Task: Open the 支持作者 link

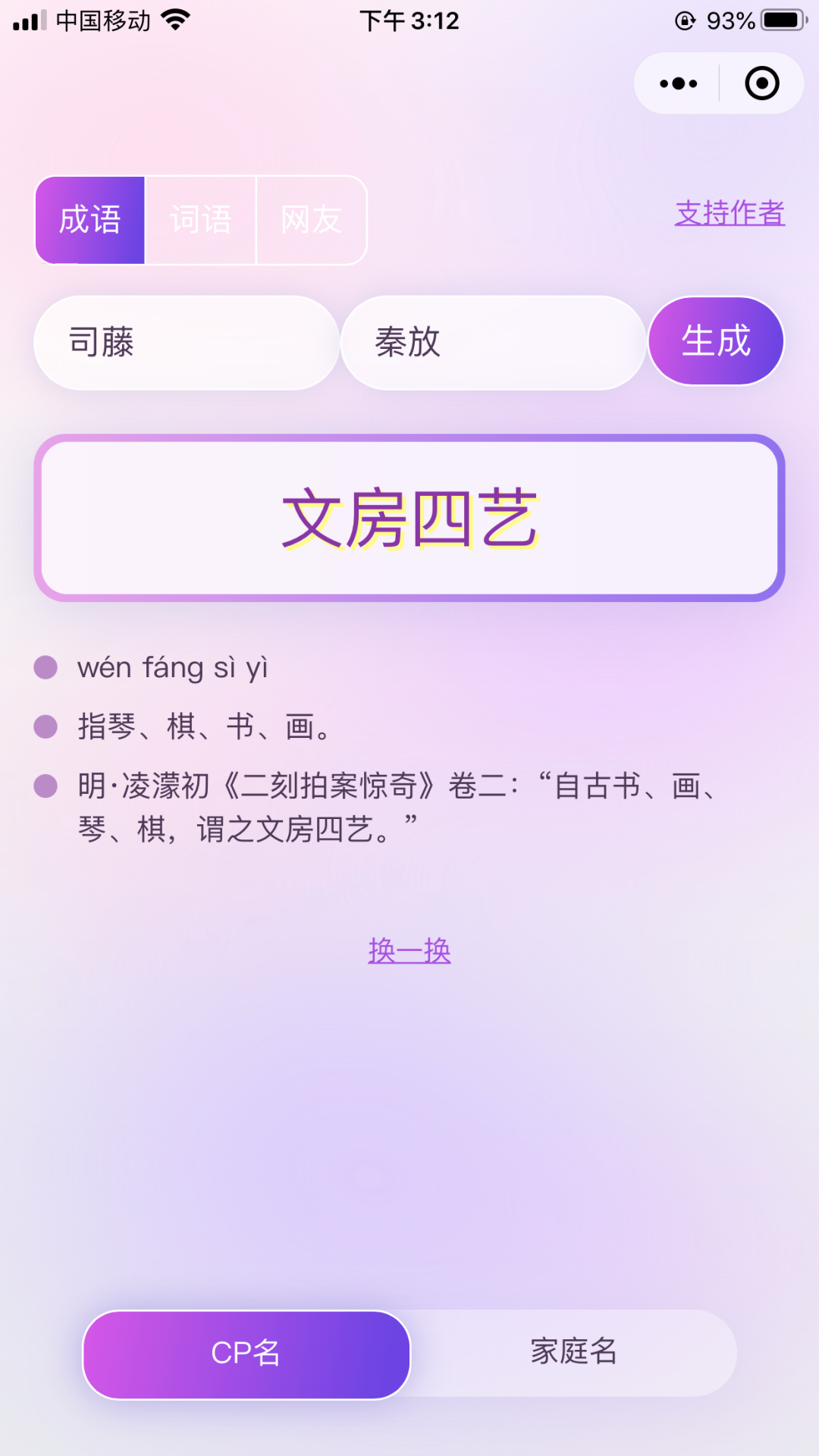Action: pos(730,215)
